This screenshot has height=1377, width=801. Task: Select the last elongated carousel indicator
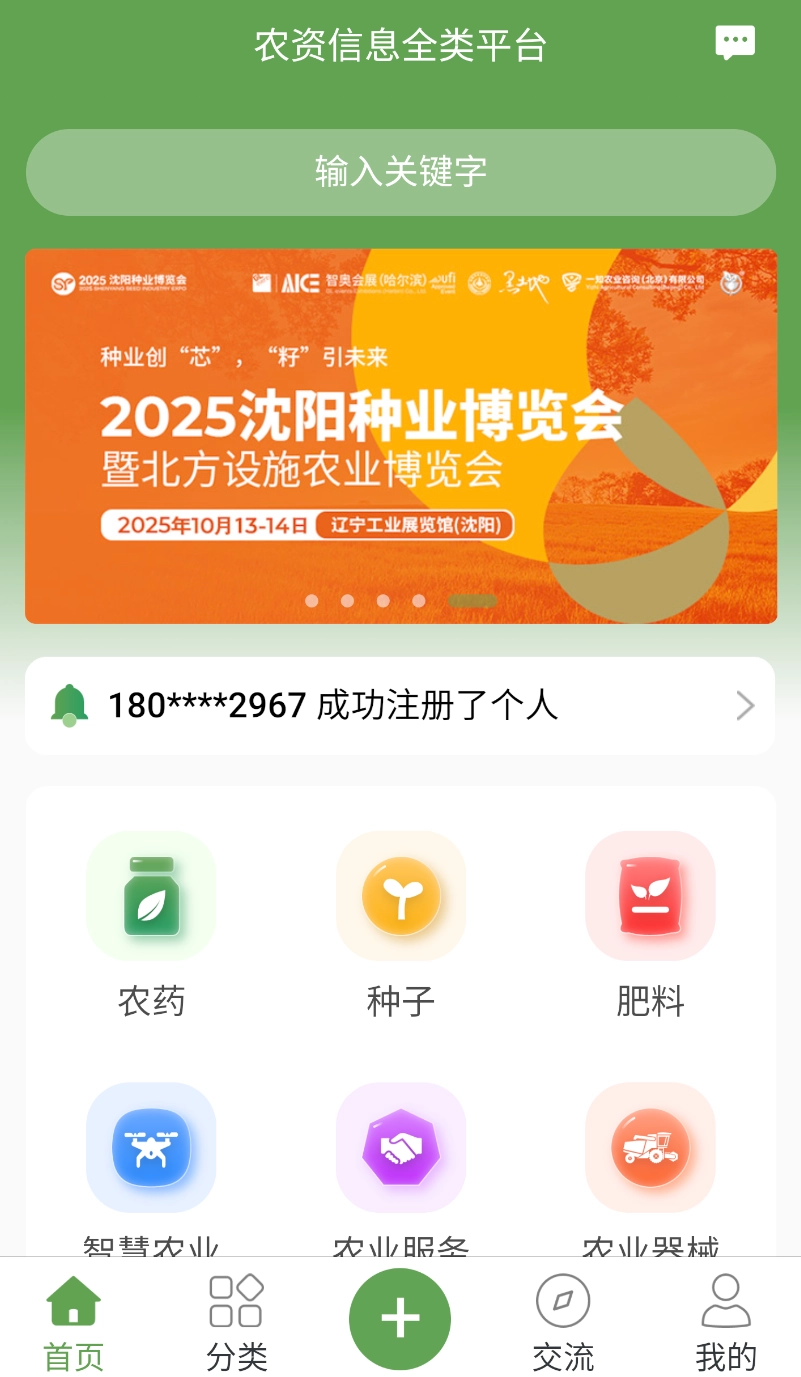point(475,600)
